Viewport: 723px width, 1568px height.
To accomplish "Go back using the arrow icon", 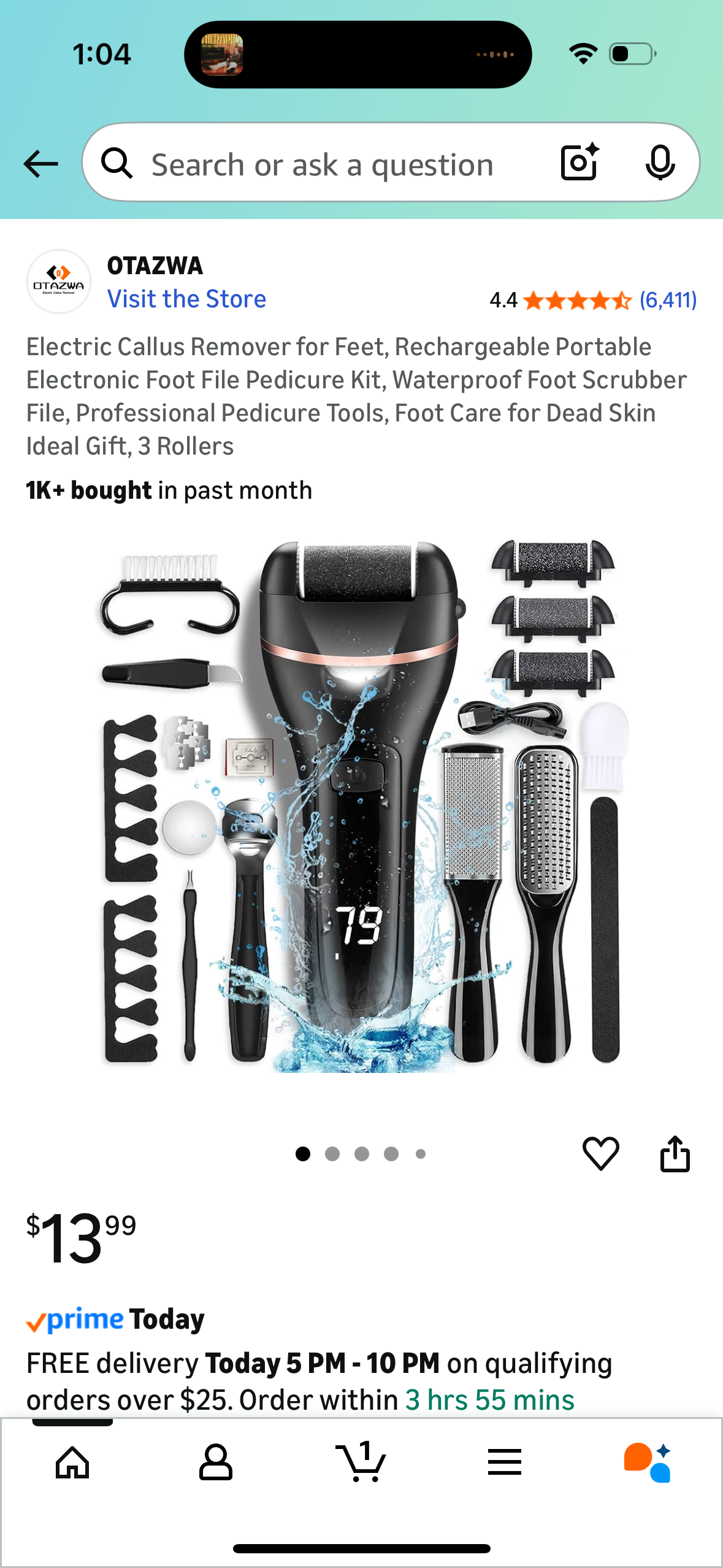I will [40, 164].
